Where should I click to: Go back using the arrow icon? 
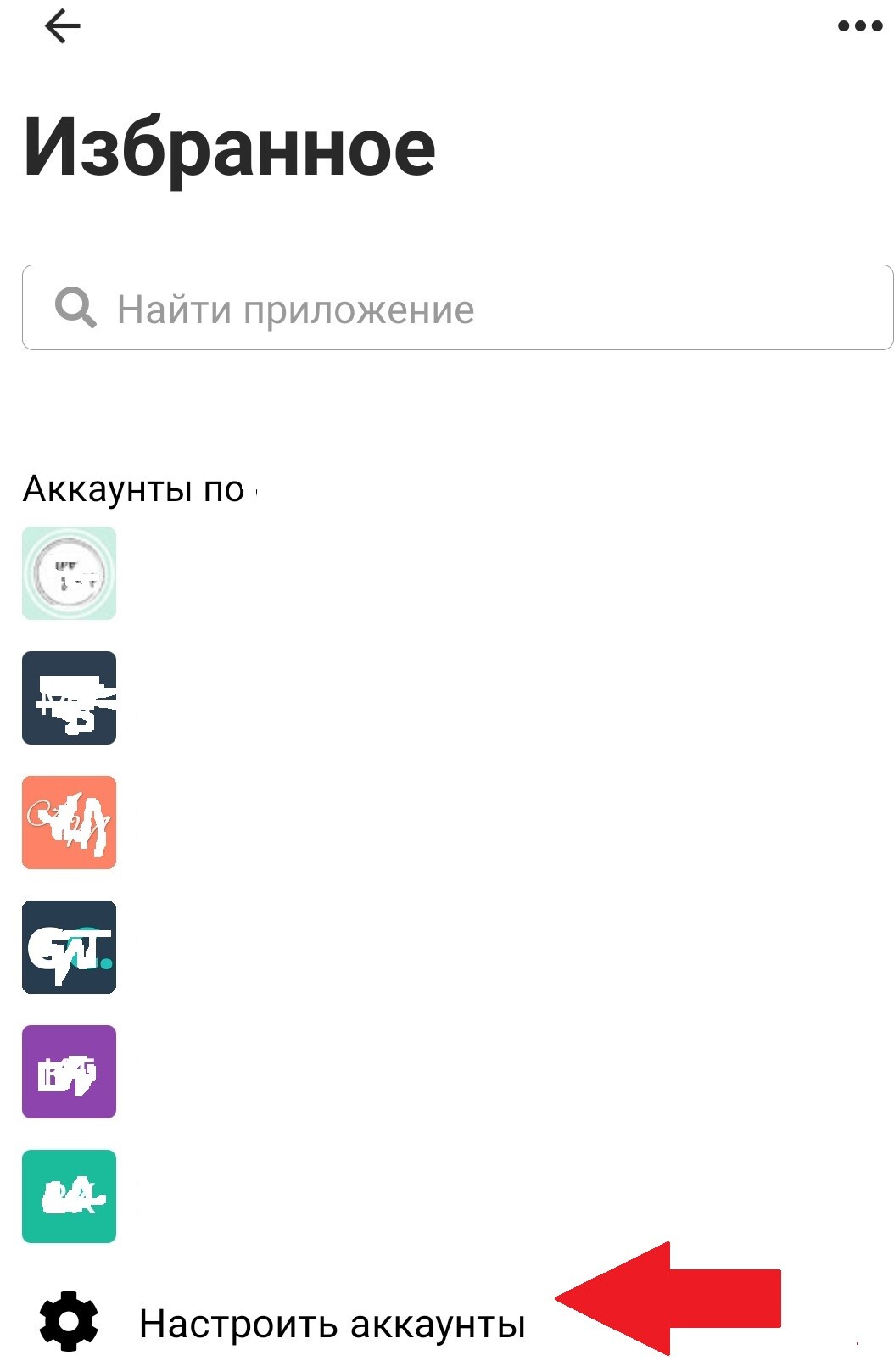click(62, 27)
